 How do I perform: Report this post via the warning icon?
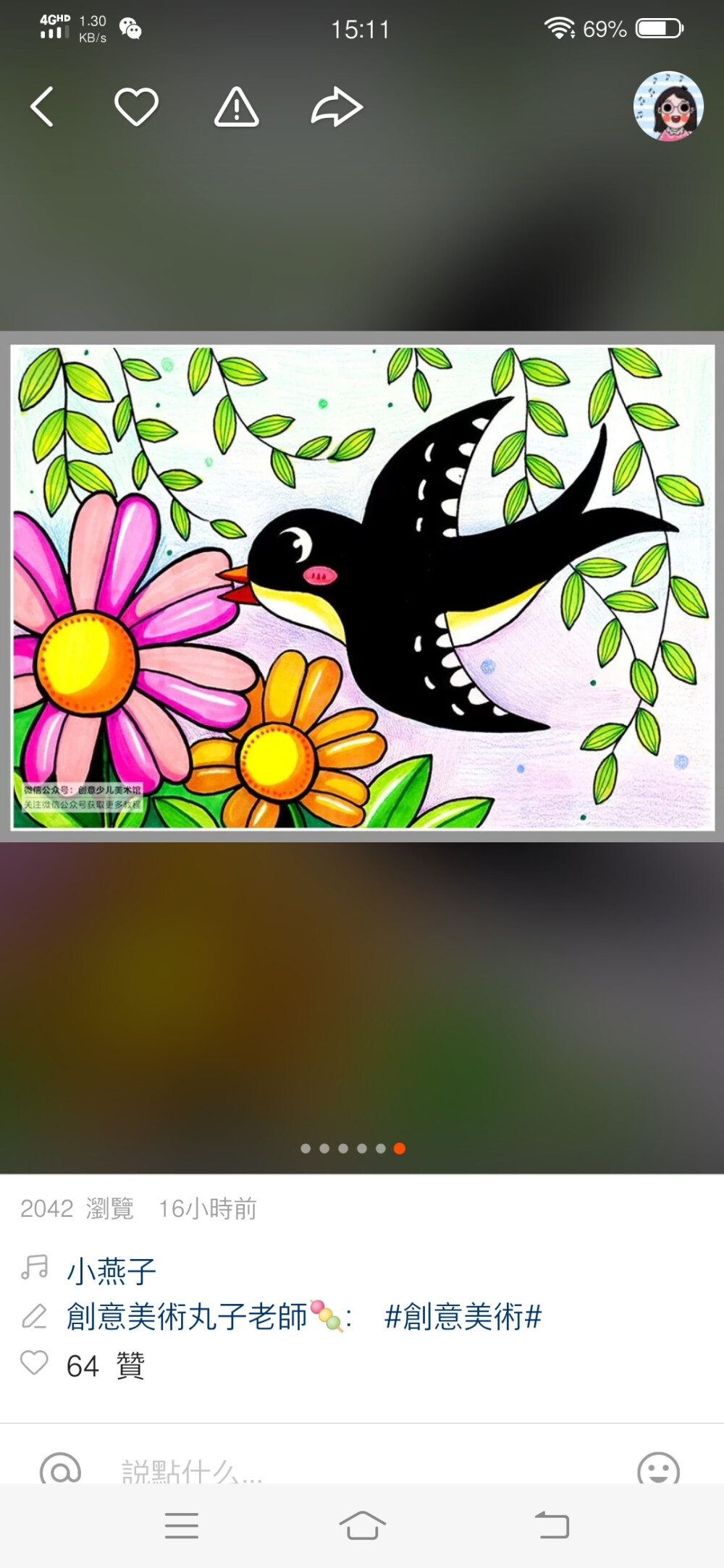click(236, 107)
